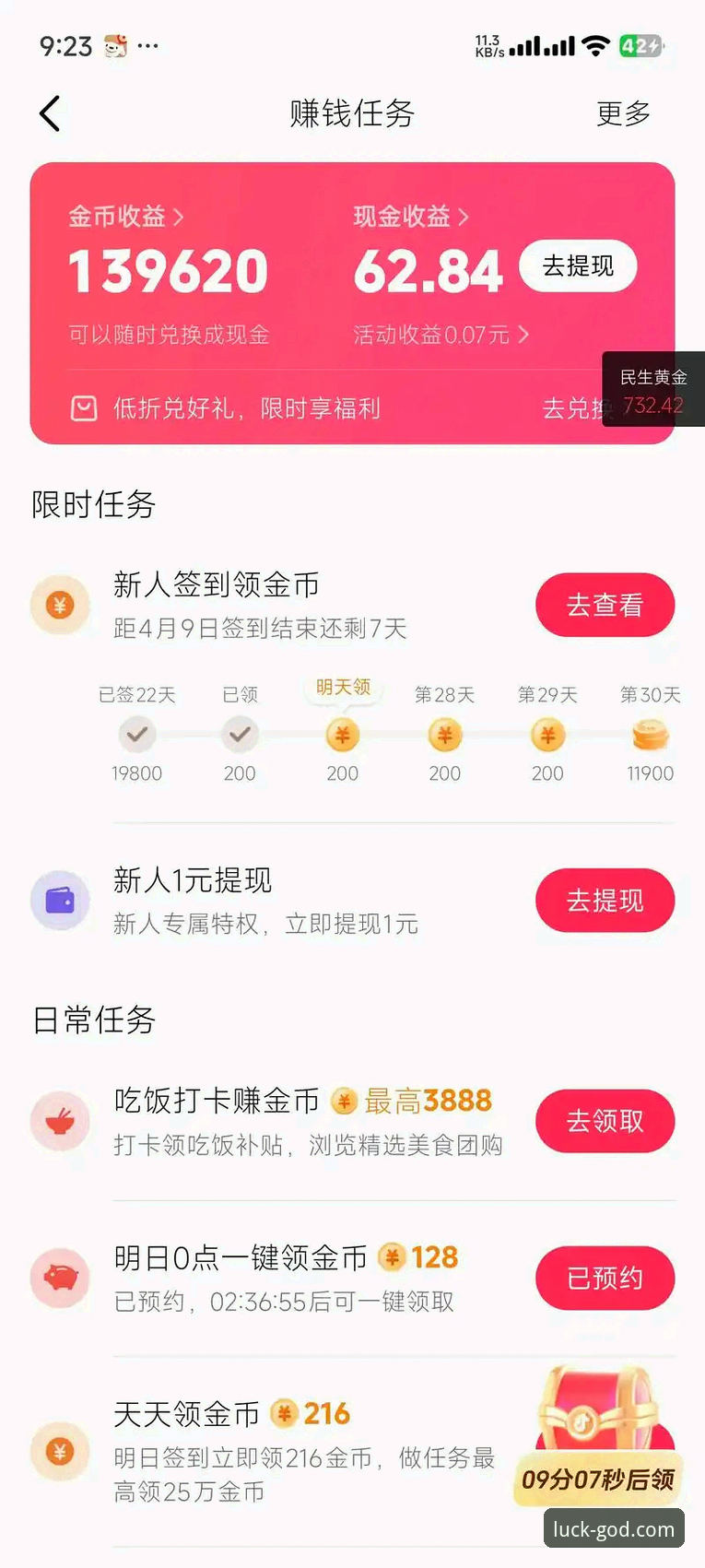
Task: Tap the coin icon beside 新人签到领金币
Action: (60, 605)
